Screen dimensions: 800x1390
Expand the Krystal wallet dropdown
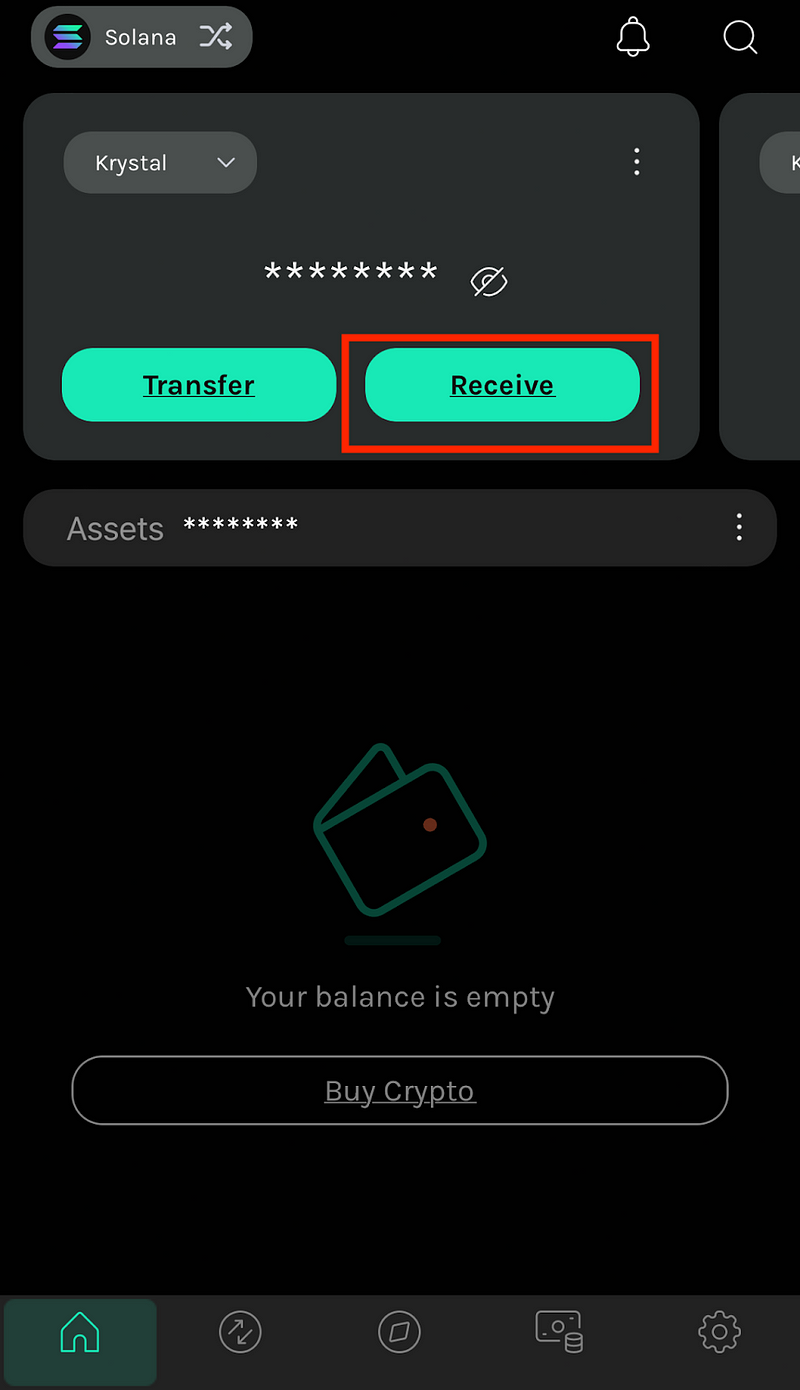coord(160,163)
